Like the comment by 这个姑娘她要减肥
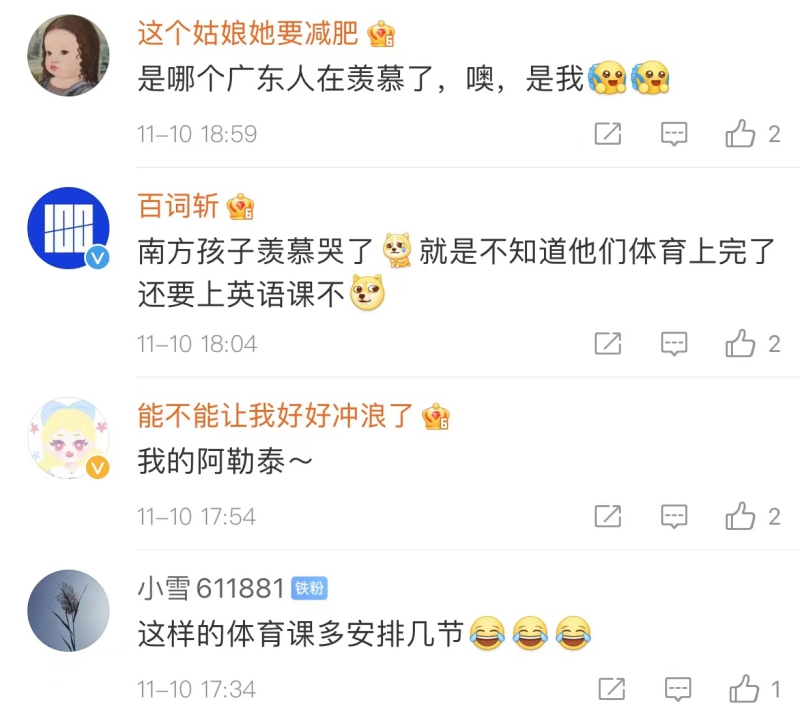The image size is (800, 715). click(x=741, y=134)
